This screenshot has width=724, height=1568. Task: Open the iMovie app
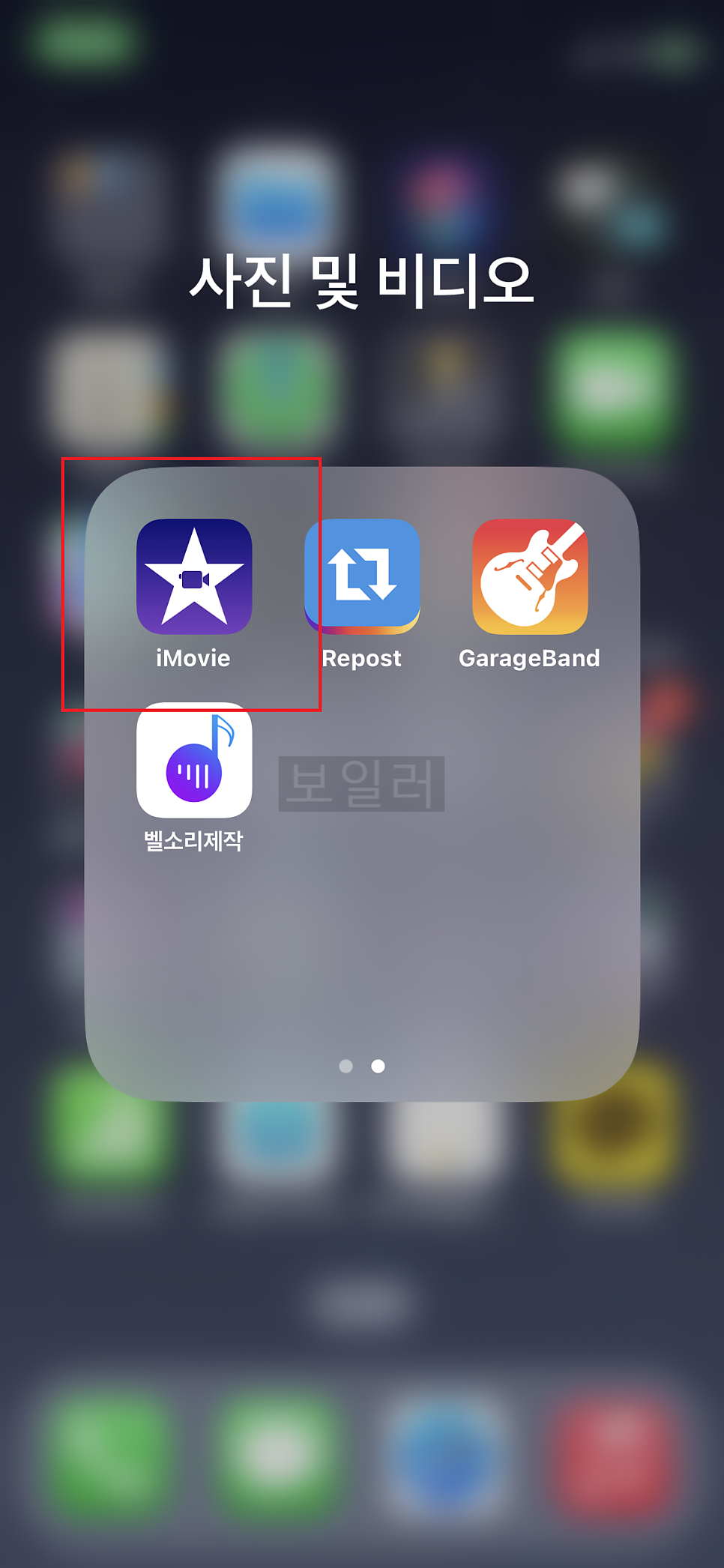tap(194, 576)
